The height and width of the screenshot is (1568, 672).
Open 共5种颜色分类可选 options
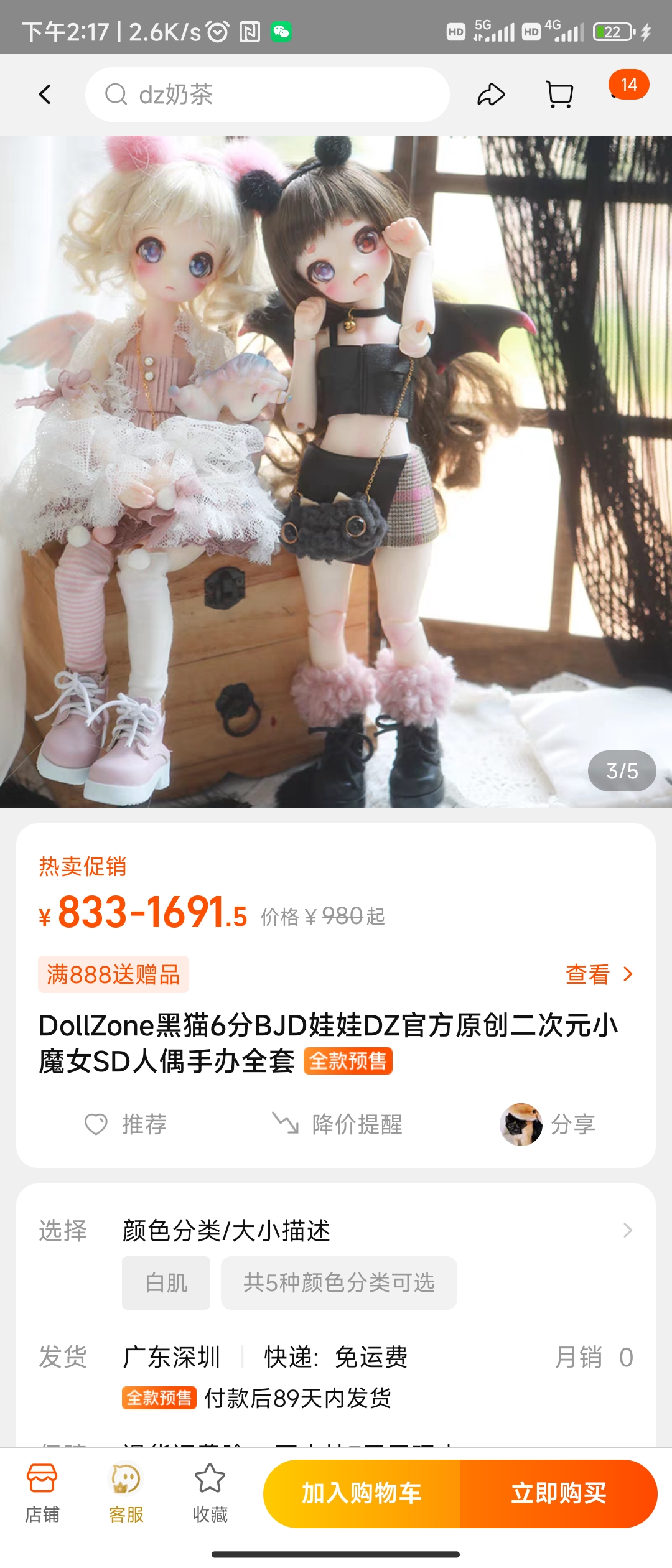[x=338, y=1283]
